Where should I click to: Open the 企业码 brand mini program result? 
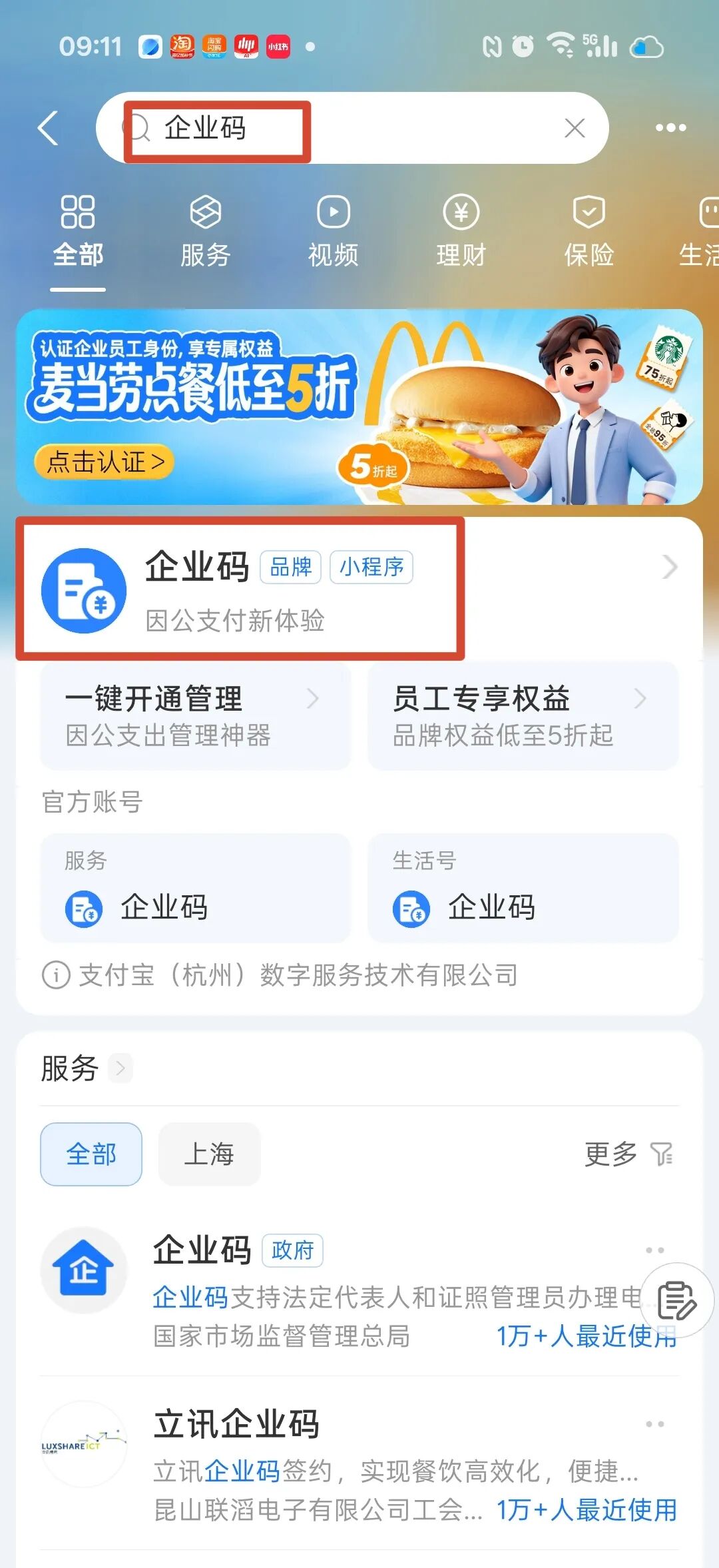(359, 589)
